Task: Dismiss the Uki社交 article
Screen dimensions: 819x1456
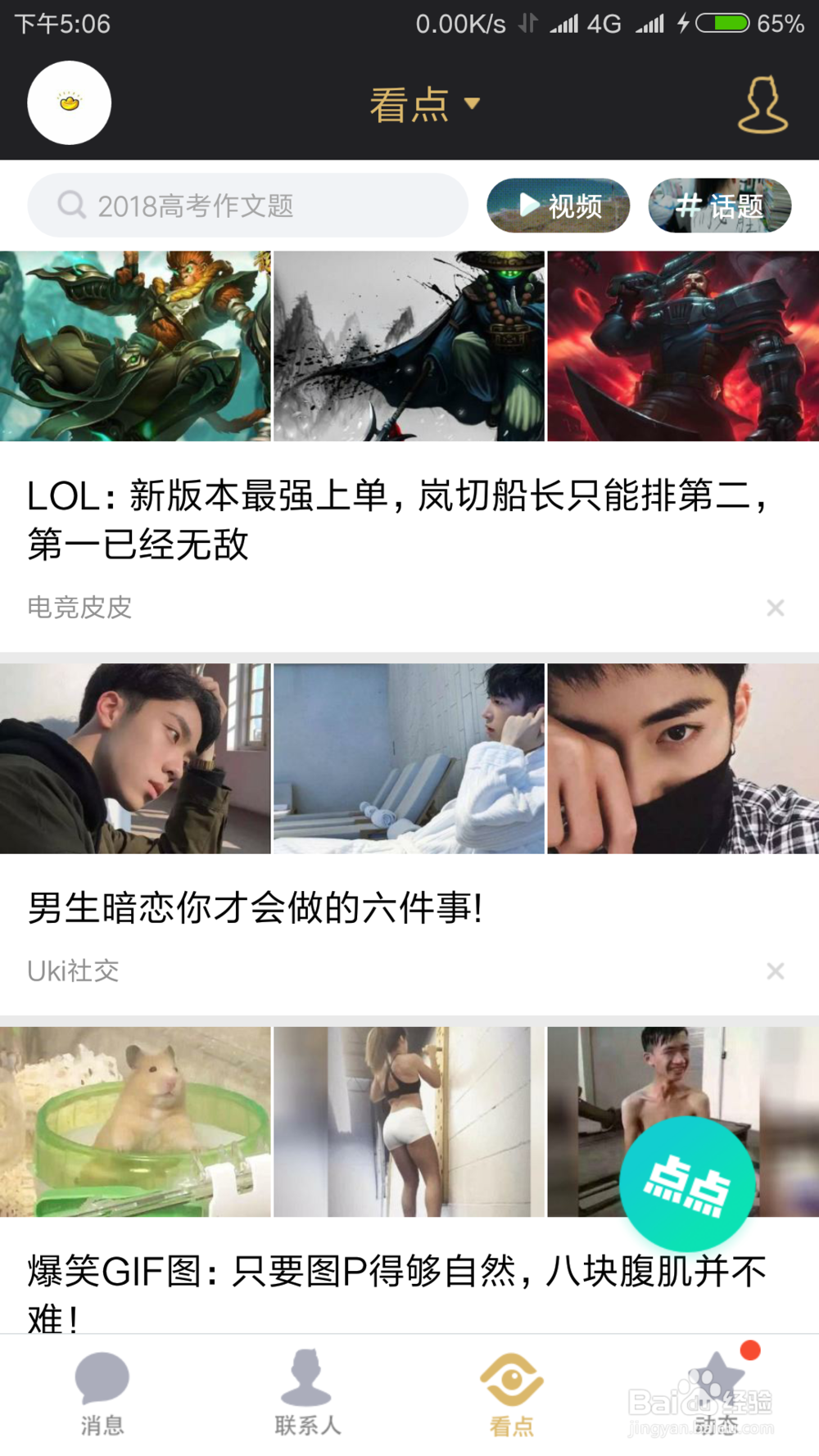Action: [775, 971]
